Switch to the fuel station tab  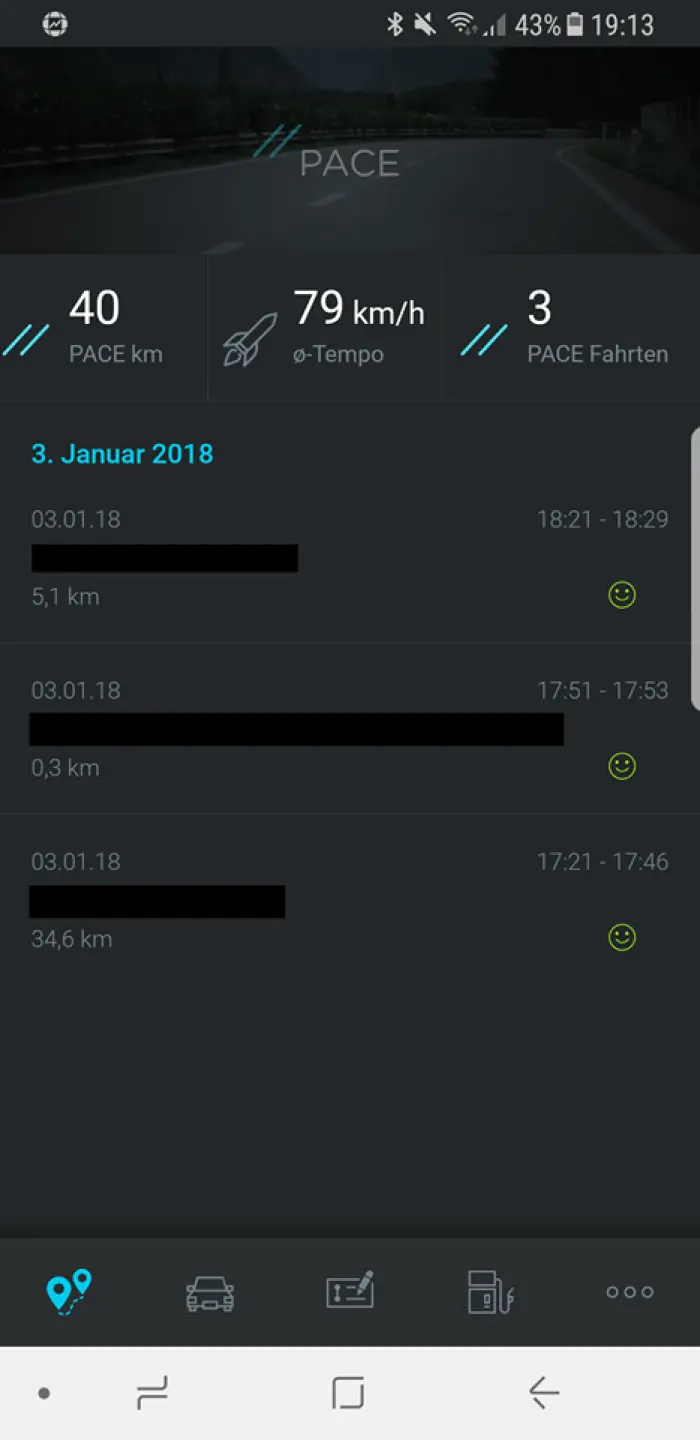[x=491, y=1291]
